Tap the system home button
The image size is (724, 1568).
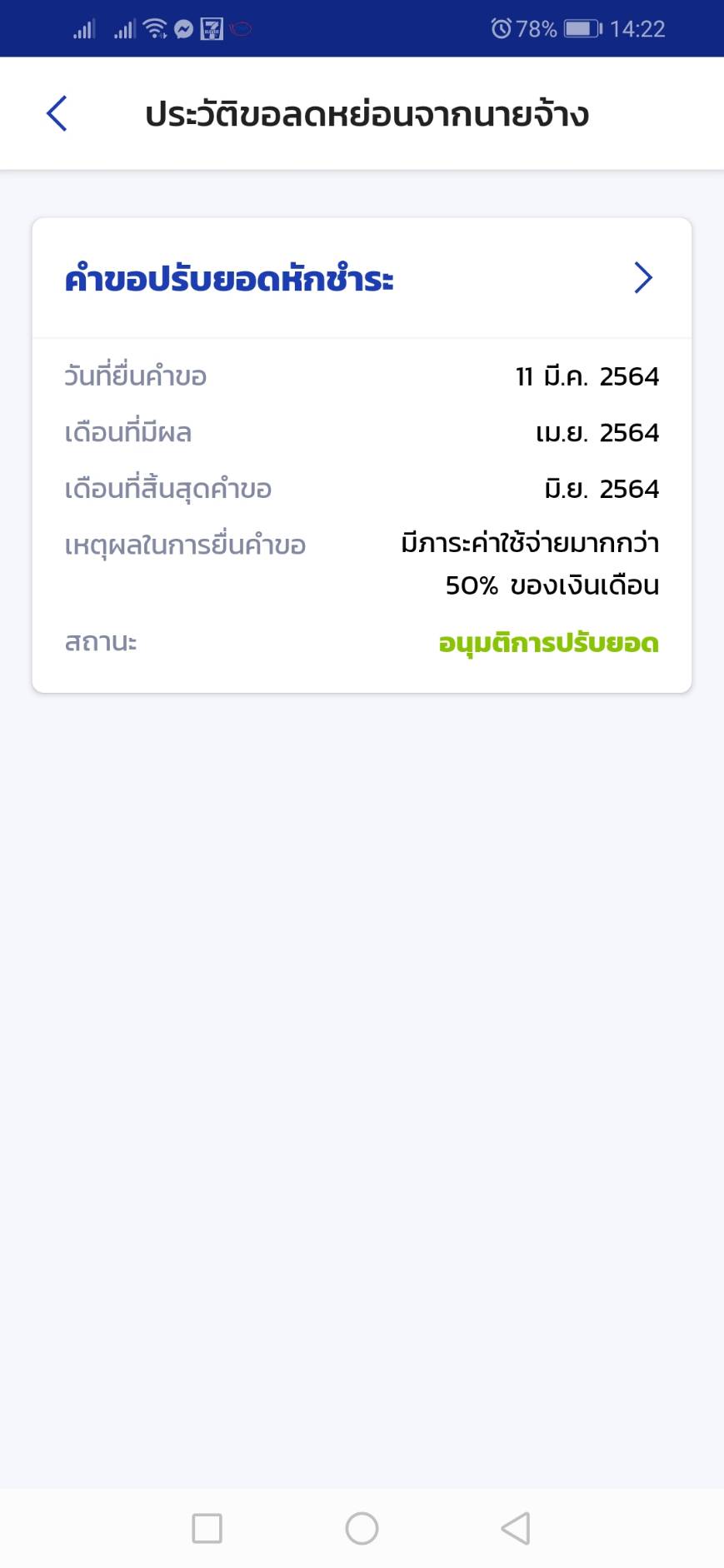362,1528
